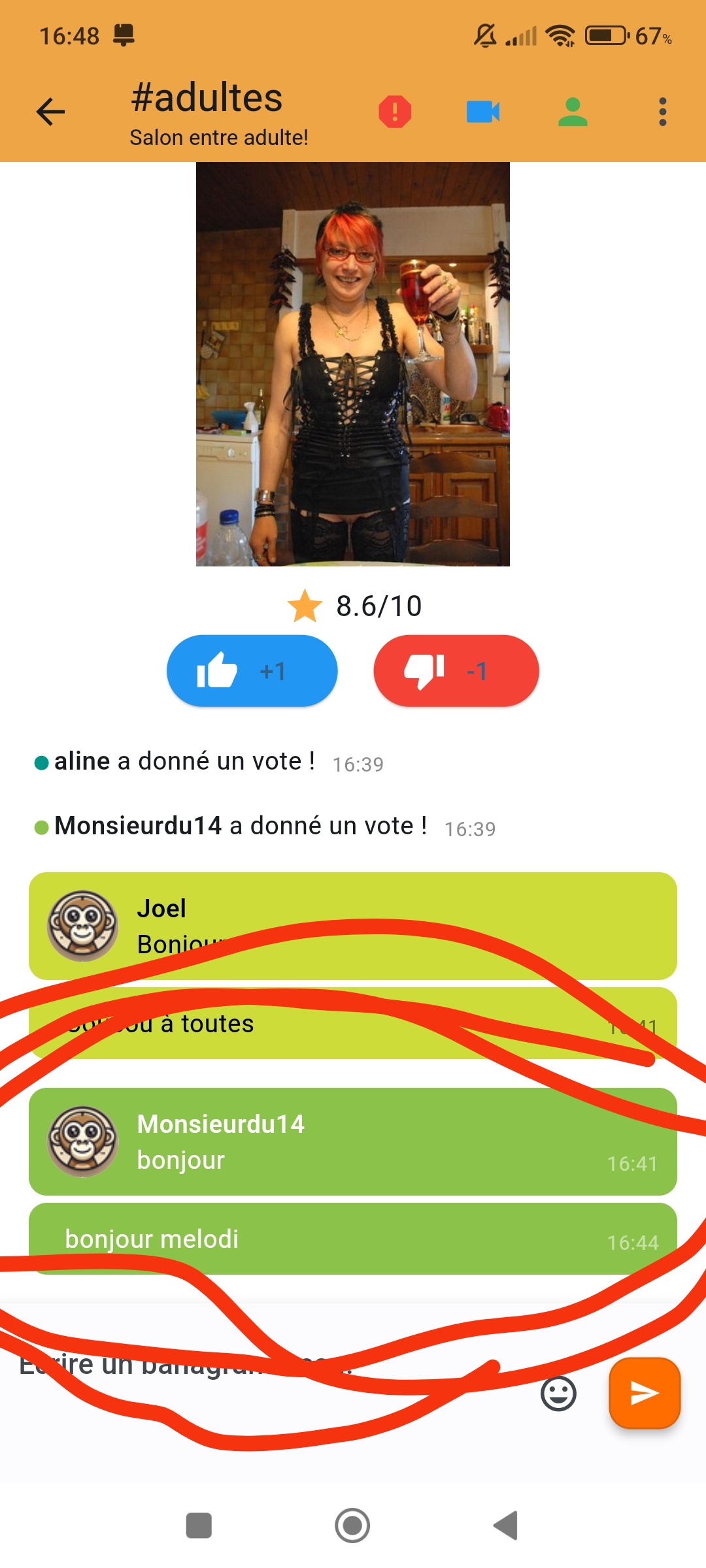The height and width of the screenshot is (1568, 706).
Task: Open recent apps from navigation bar
Action: pyautogui.click(x=199, y=1526)
